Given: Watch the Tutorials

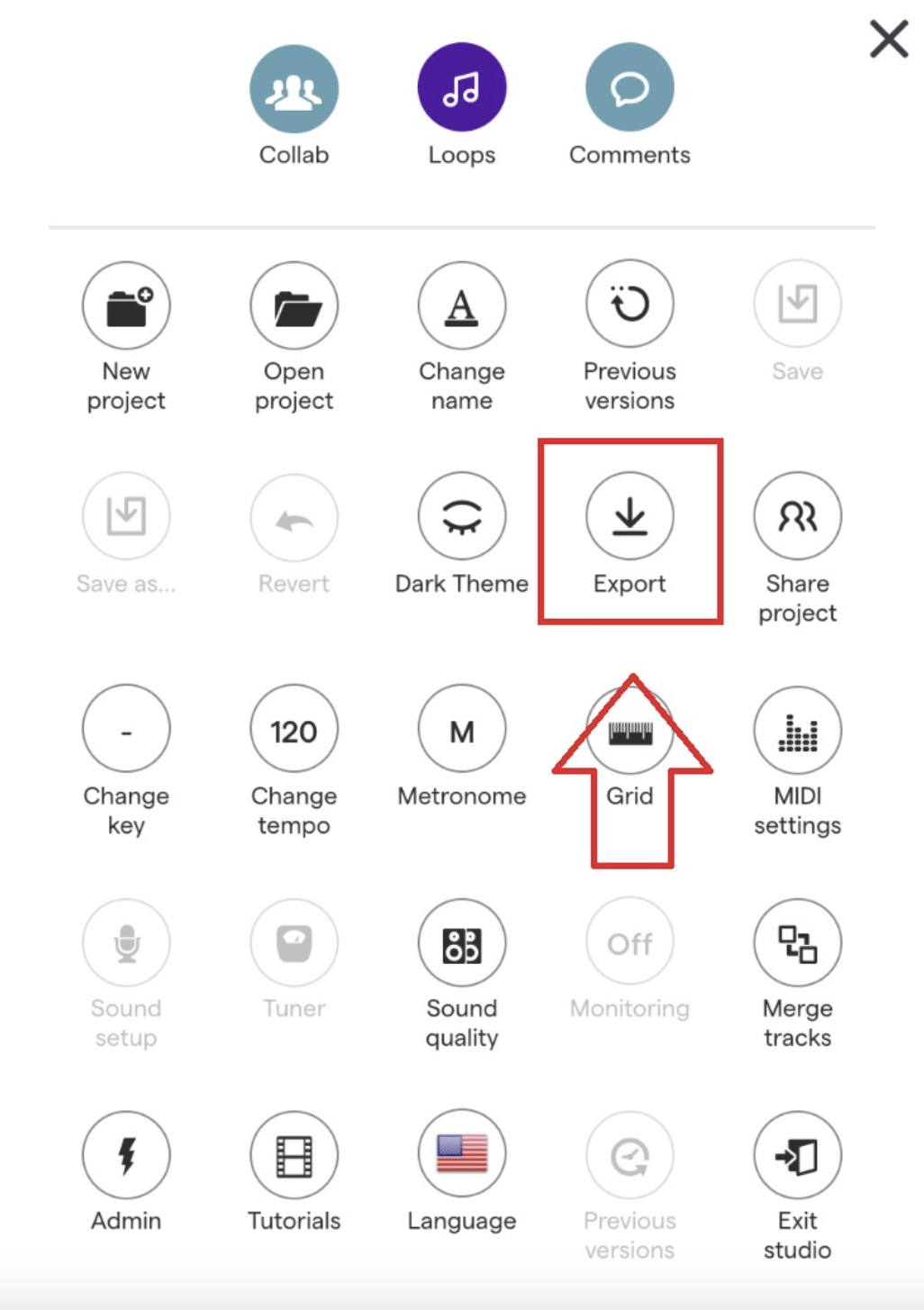Looking at the screenshot, I should (x=294, y=1155).
